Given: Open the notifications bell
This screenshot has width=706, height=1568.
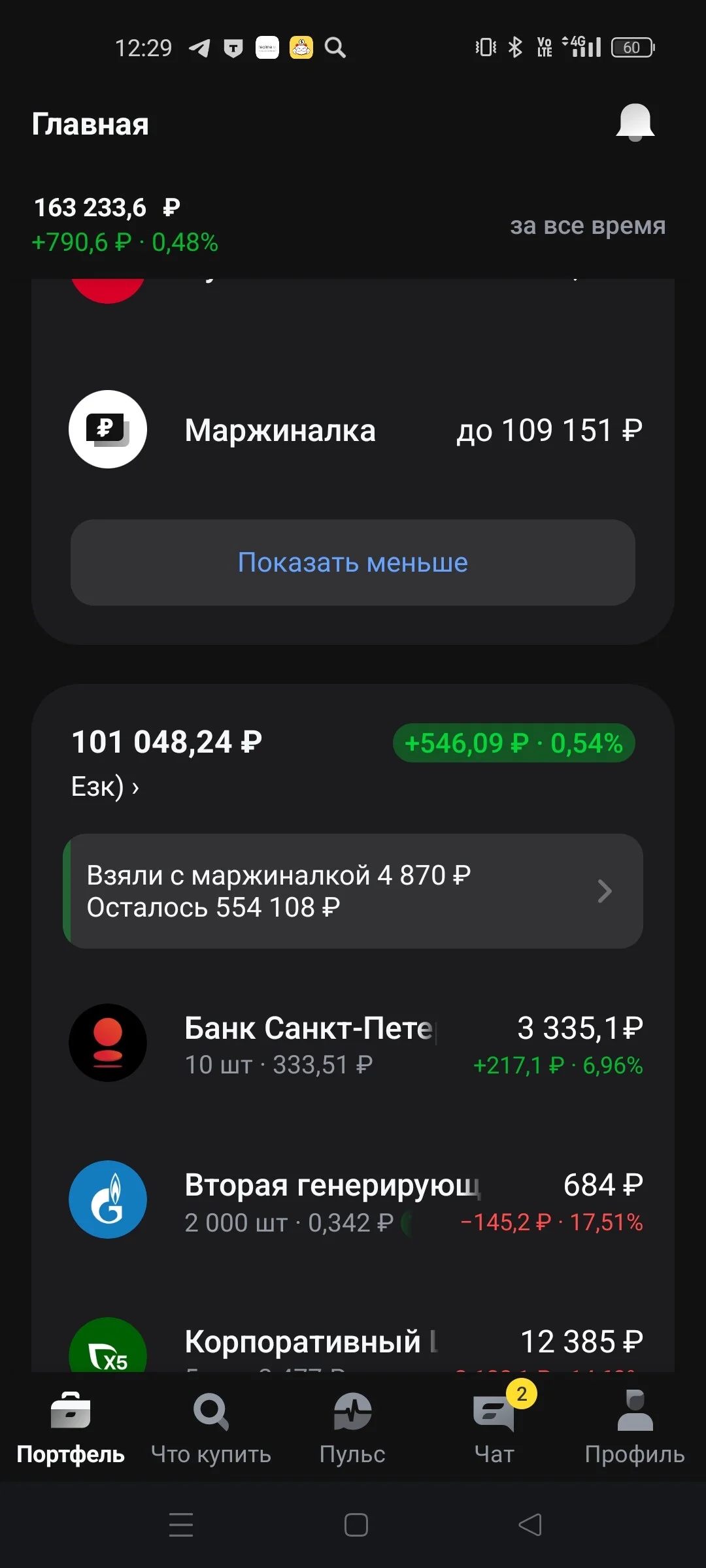Looking at the screenshot, I should click(635, 123).
